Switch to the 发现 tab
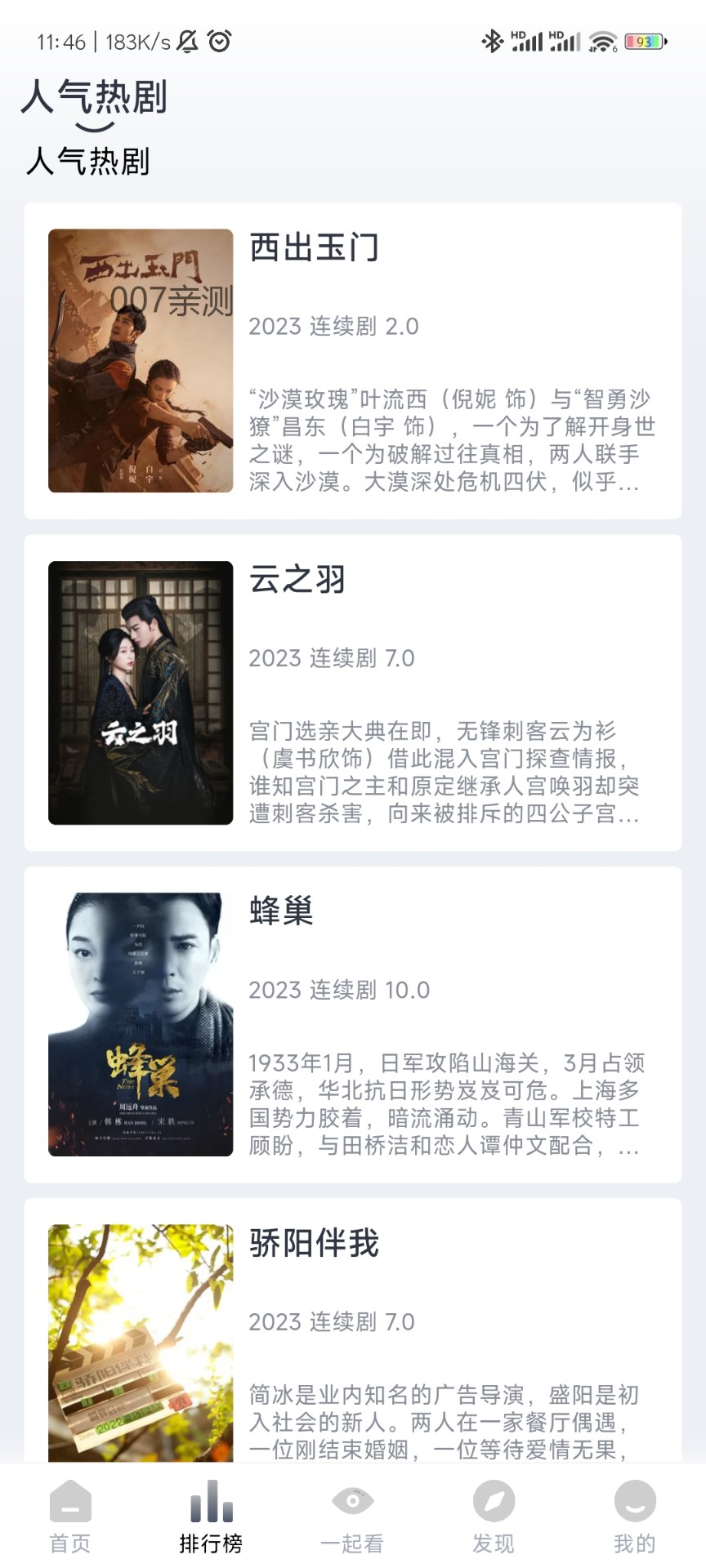The height and width of the screenshot is (1568, 706). pyautogui.click(x=494, y=1519)
